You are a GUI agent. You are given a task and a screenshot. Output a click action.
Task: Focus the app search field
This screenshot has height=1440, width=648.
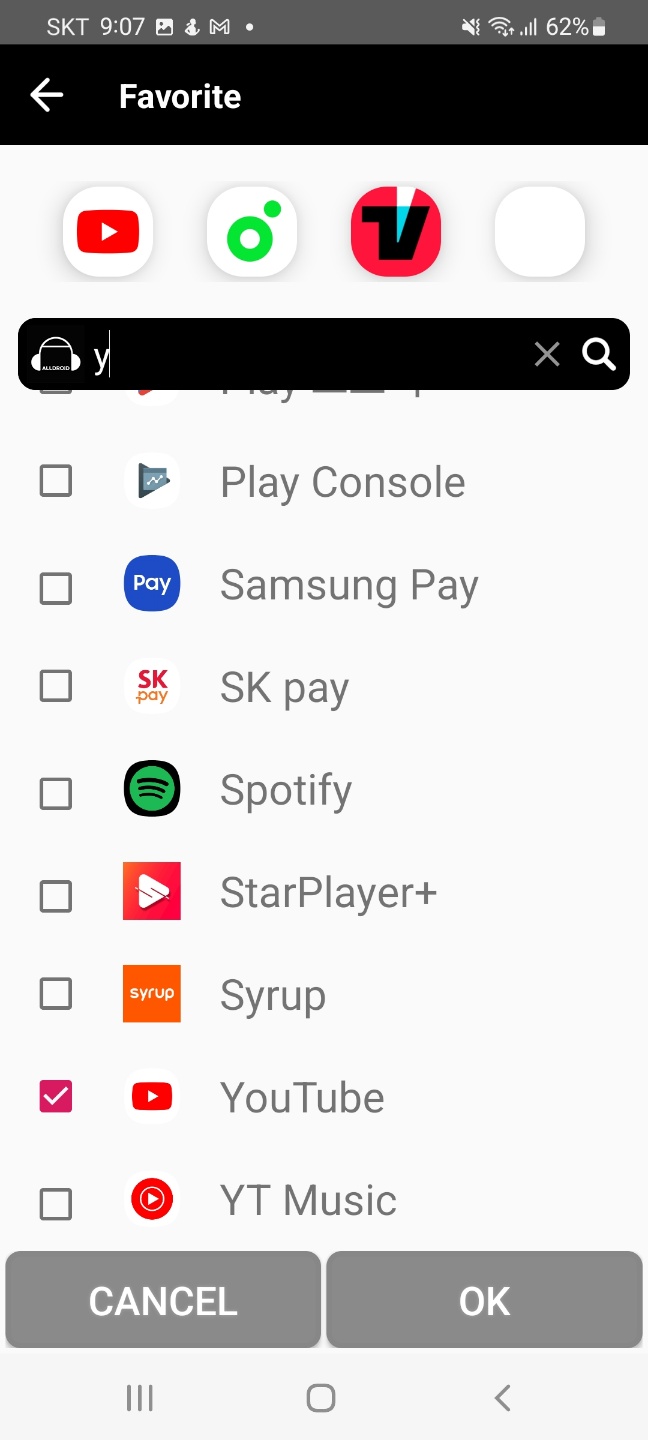(310, 355)
